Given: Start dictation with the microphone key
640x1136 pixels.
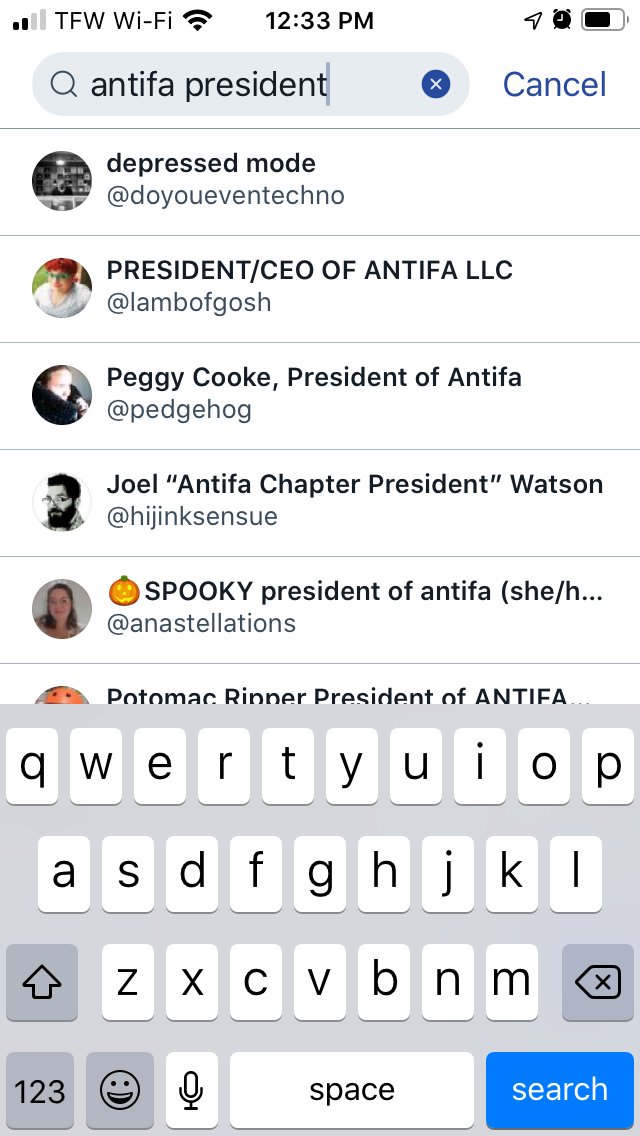Looking at the screenshot, I should pos(190,1089).
